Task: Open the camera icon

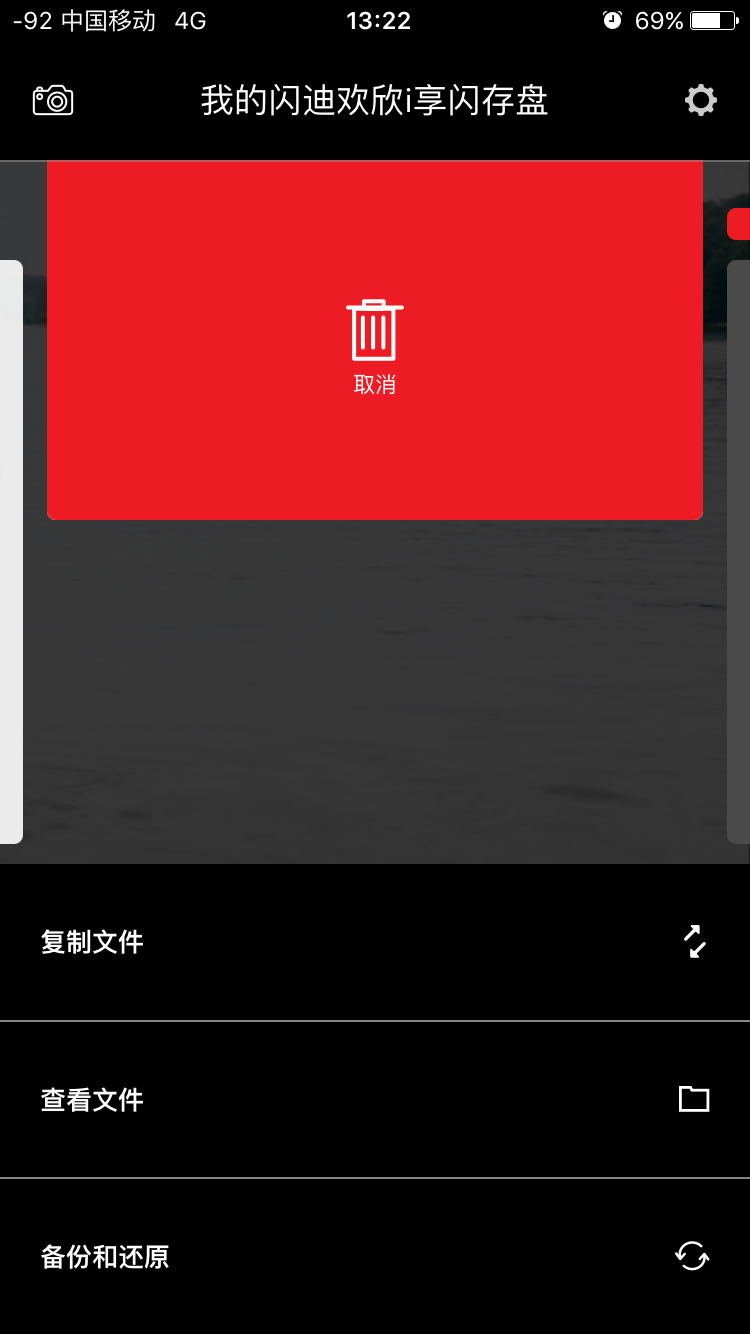Action: click(53, 100)
